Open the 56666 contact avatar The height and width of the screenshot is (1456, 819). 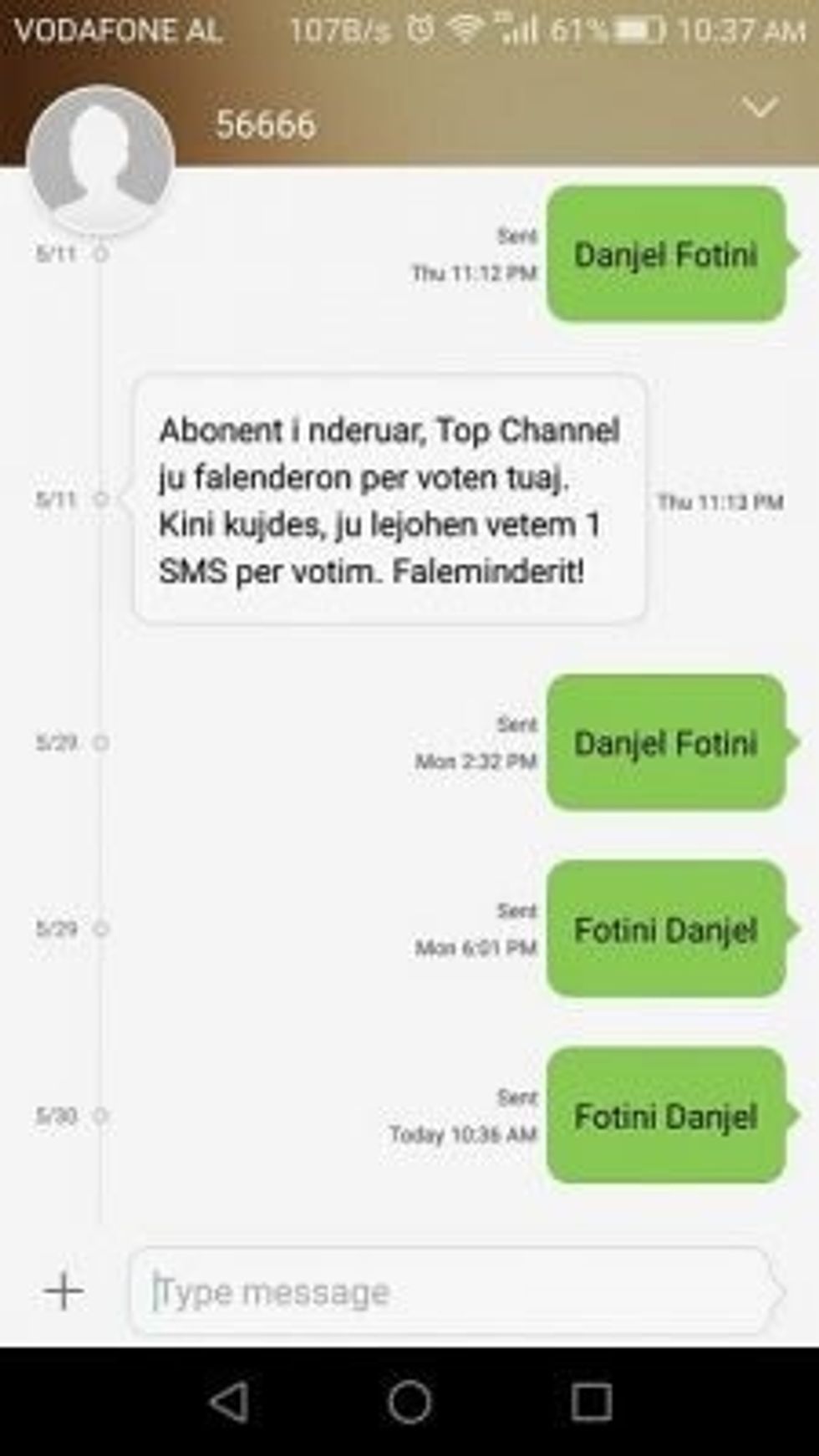tap(100, 159)
